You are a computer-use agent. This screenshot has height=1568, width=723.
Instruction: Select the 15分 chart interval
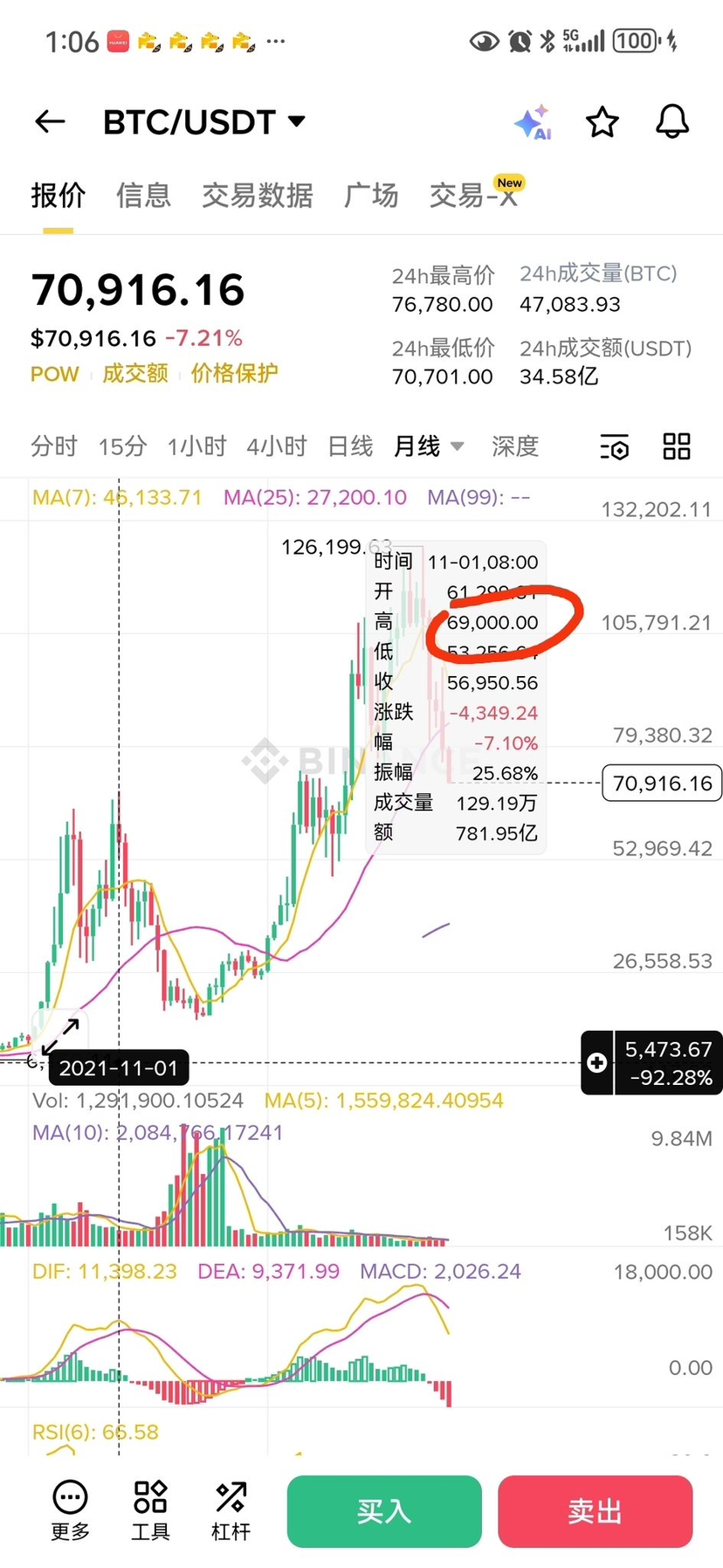(x=122, y=446)
